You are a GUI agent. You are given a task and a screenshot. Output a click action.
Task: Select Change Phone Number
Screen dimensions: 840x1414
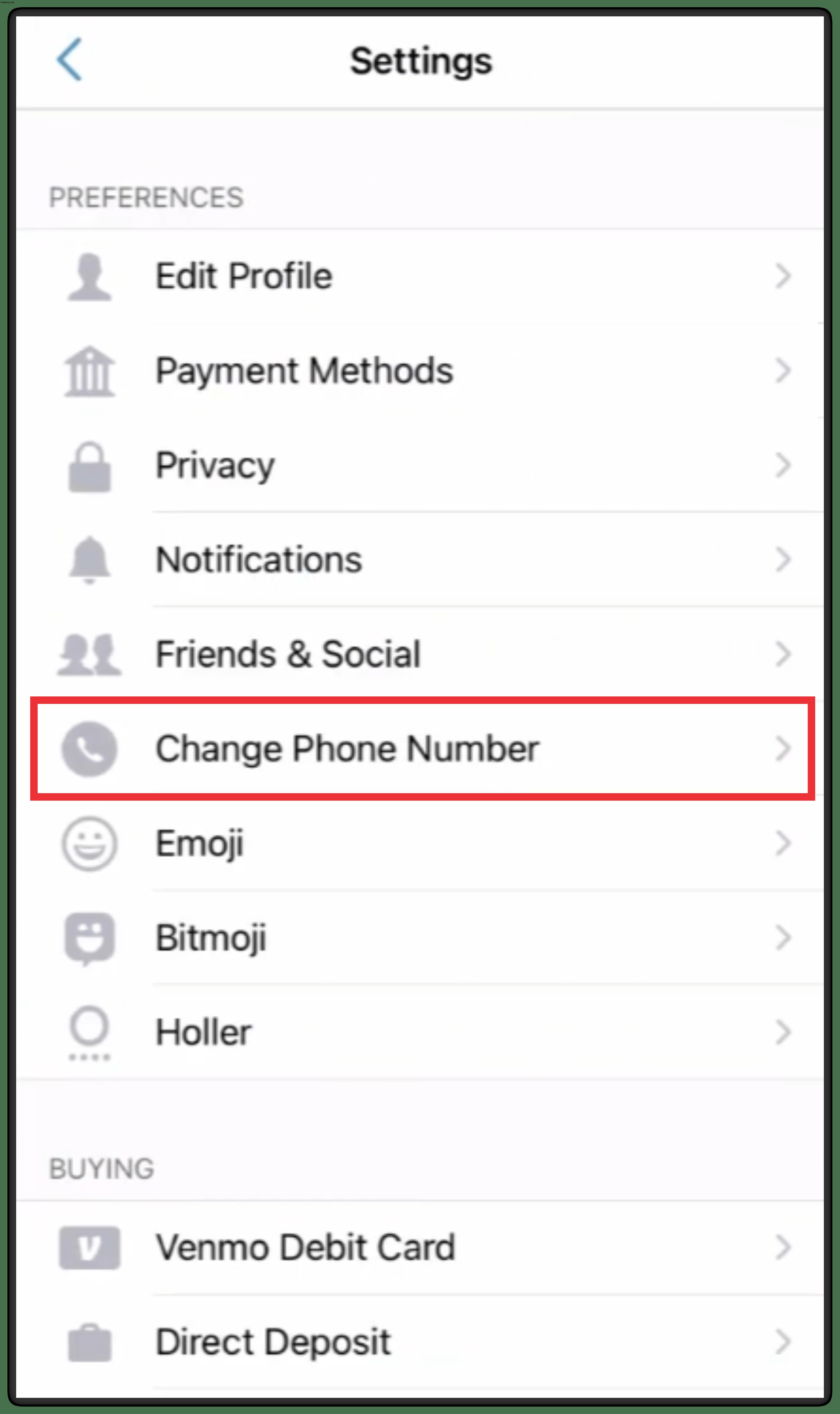(419, 748)
